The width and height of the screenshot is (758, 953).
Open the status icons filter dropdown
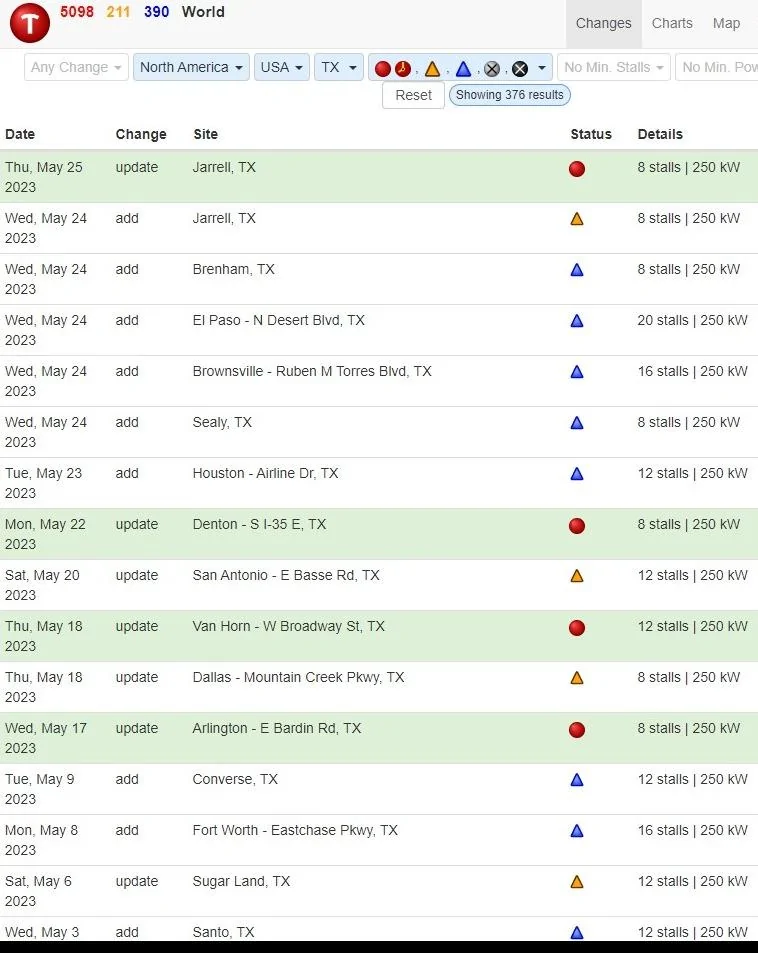pos(460,67)
